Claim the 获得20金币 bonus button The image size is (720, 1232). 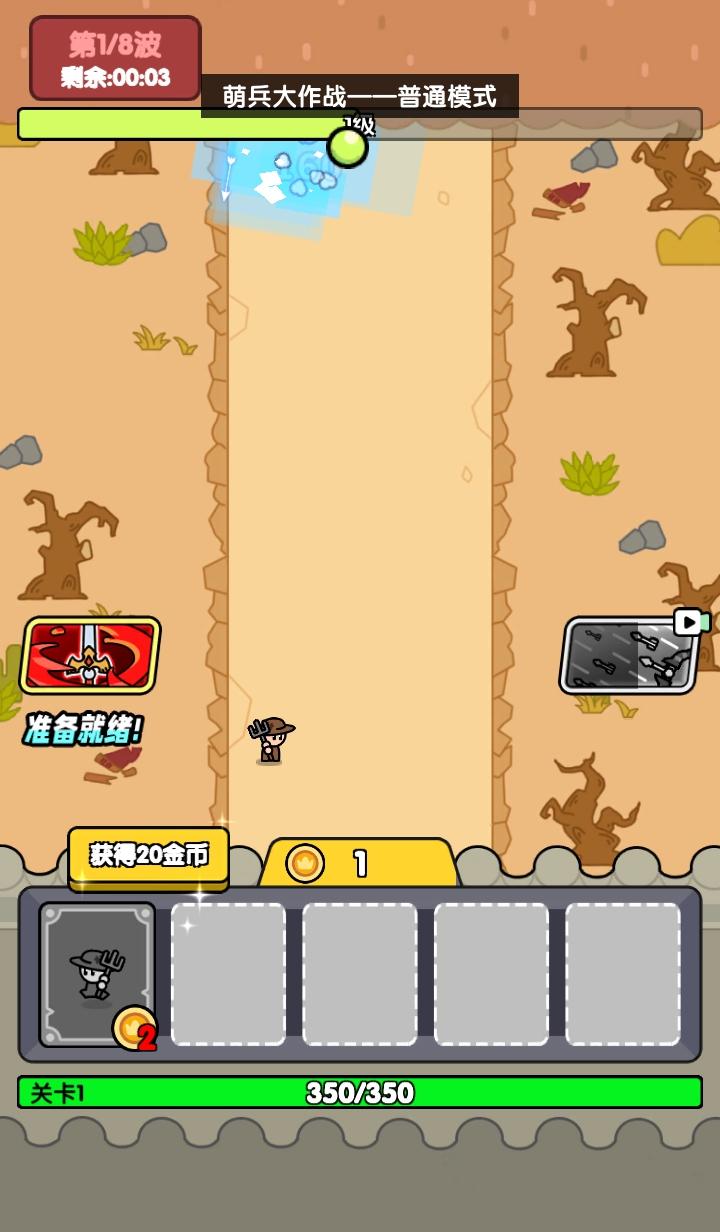pyautogui.click(x=149, y=857)
